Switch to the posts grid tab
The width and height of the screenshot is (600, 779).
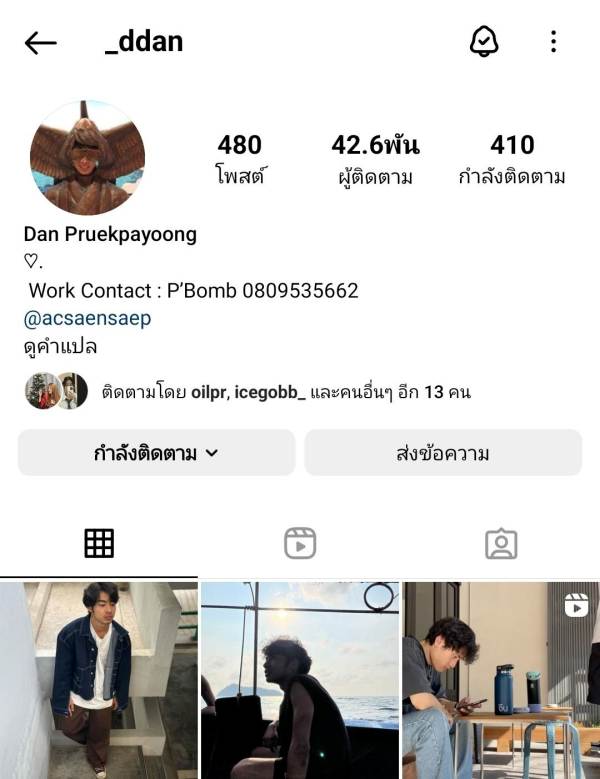(99, 543)
